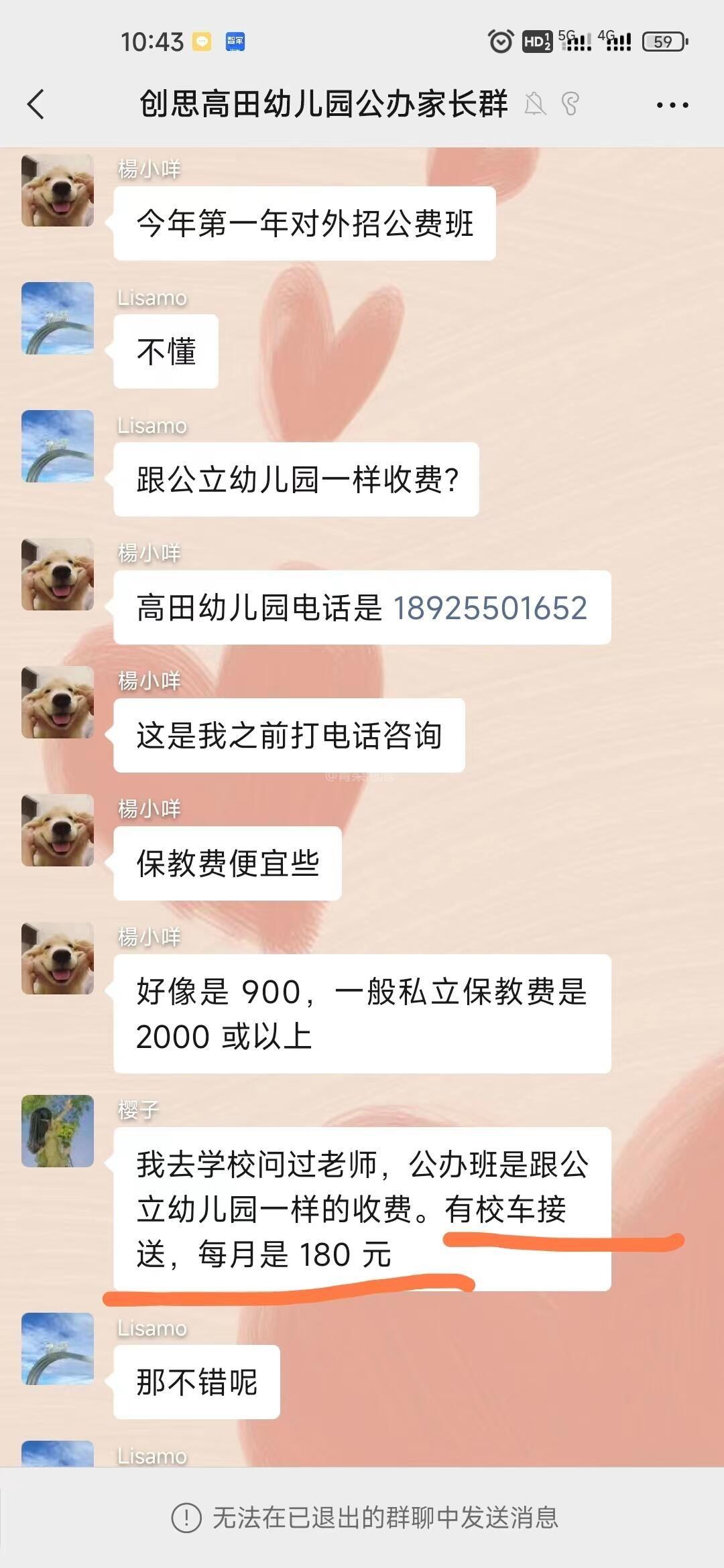Open the group chat overflow menu
Viewport: 724px width, 1568px height.
672,105
